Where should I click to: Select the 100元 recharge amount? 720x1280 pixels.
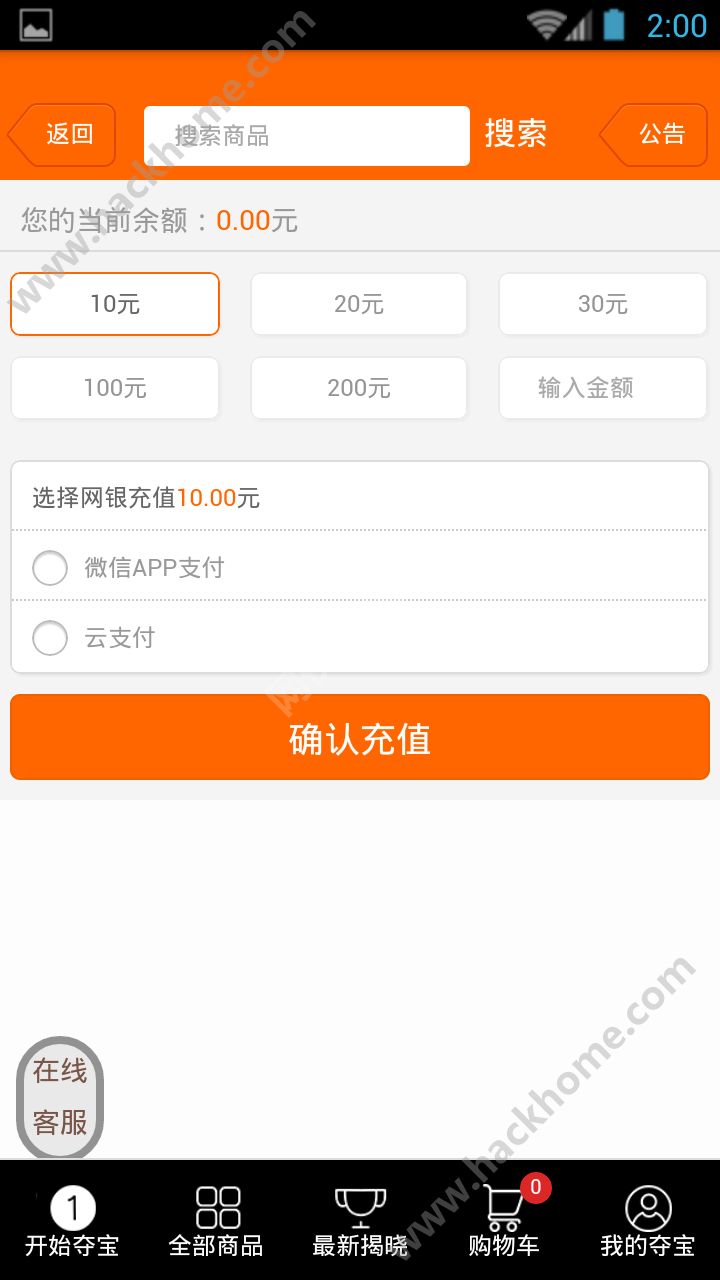tap(115, 388)
